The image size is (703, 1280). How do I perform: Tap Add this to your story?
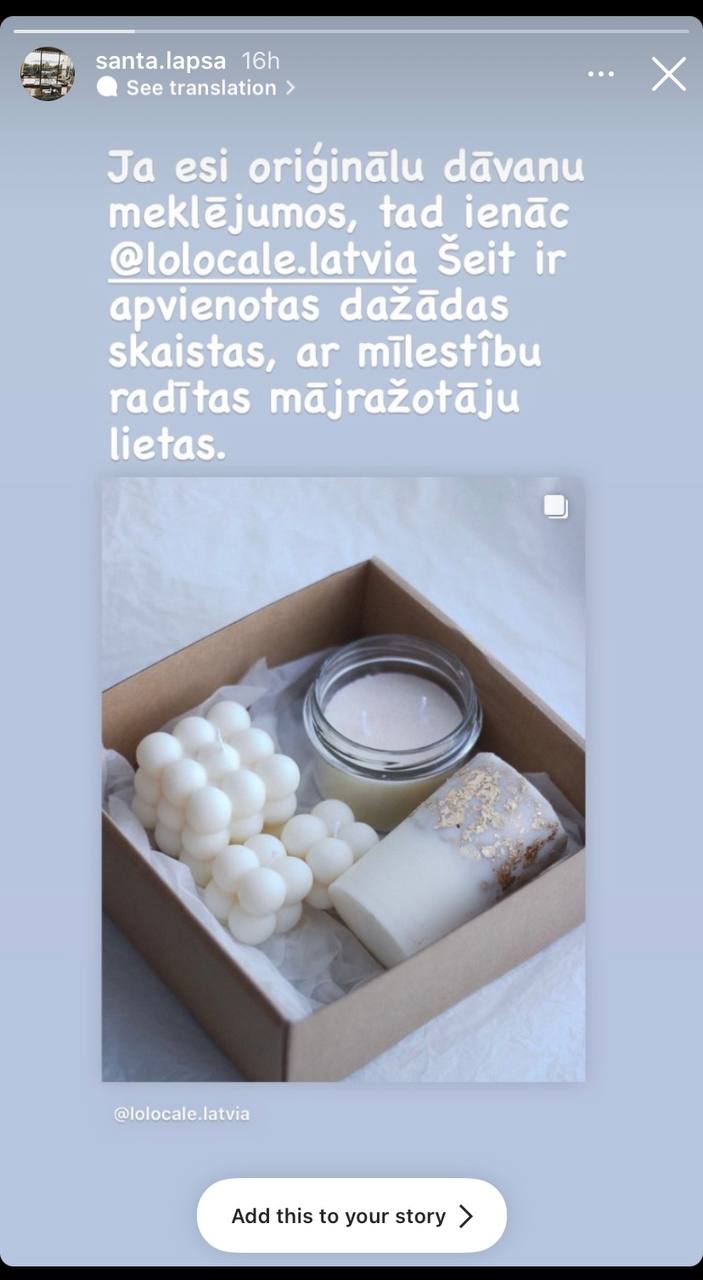pos(352,1215)
